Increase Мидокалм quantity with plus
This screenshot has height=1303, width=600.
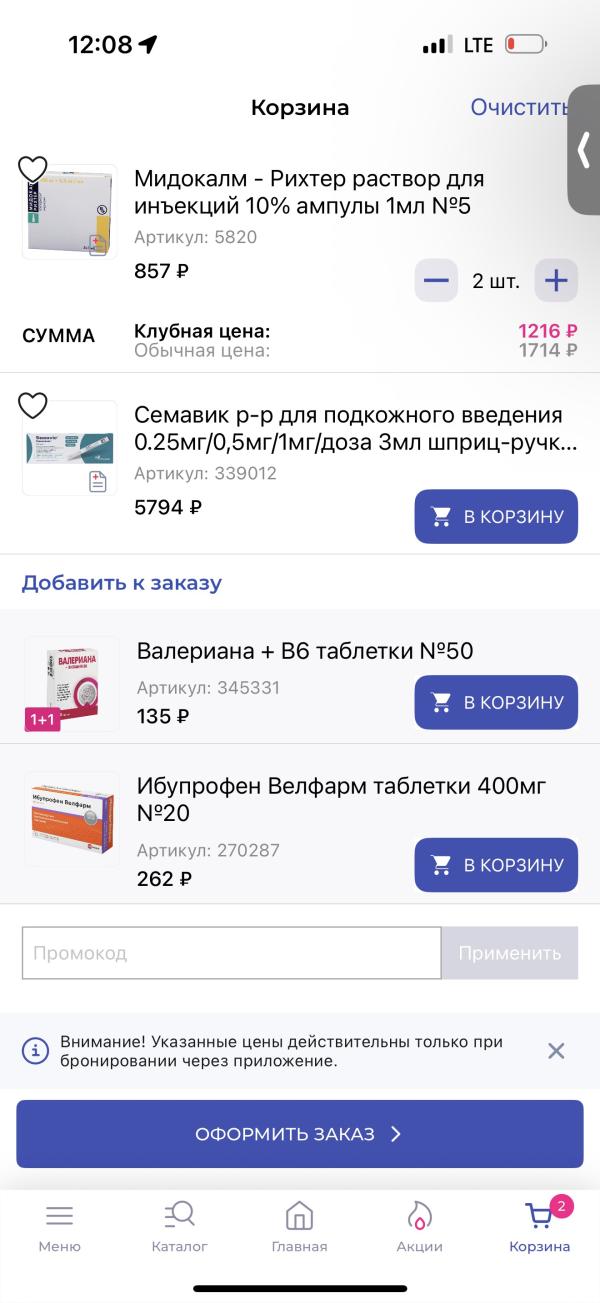(556, 280)
